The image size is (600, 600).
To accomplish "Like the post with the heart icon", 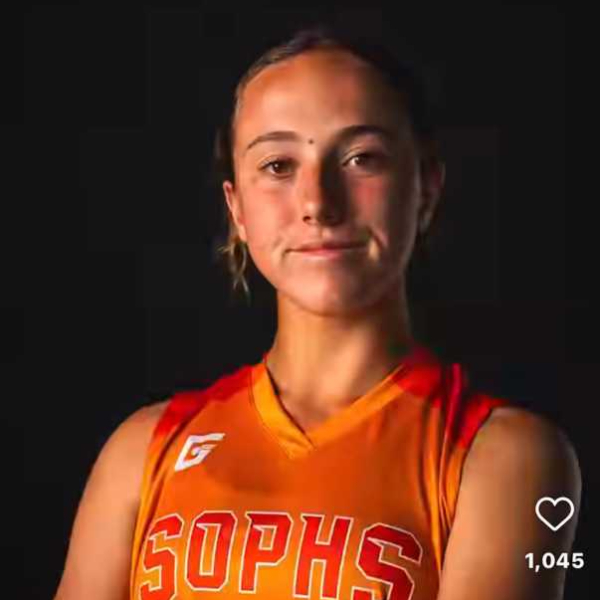I will click(554, 514).
